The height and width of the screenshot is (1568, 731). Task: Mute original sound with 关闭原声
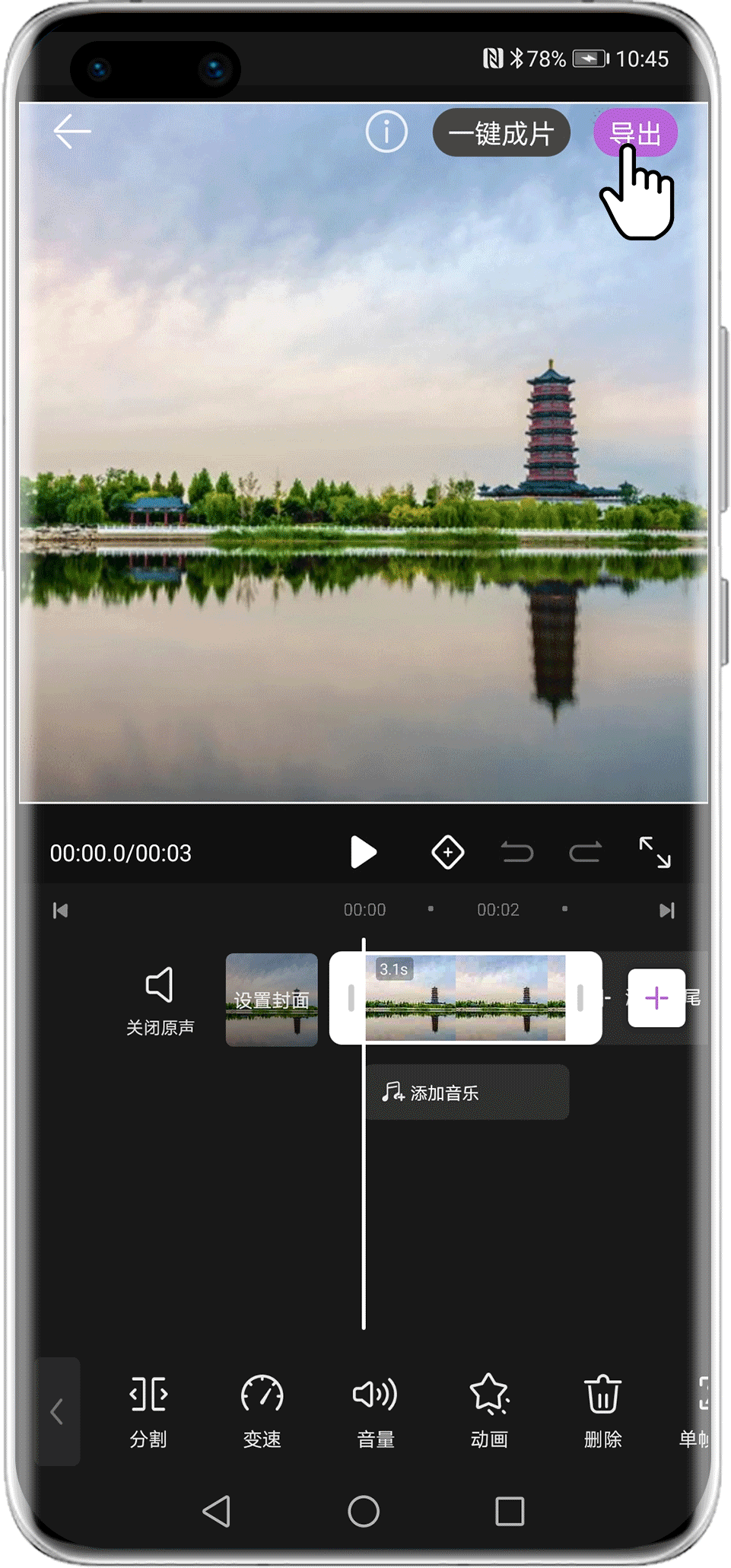pyautogui.click(x=160, y=1000)
